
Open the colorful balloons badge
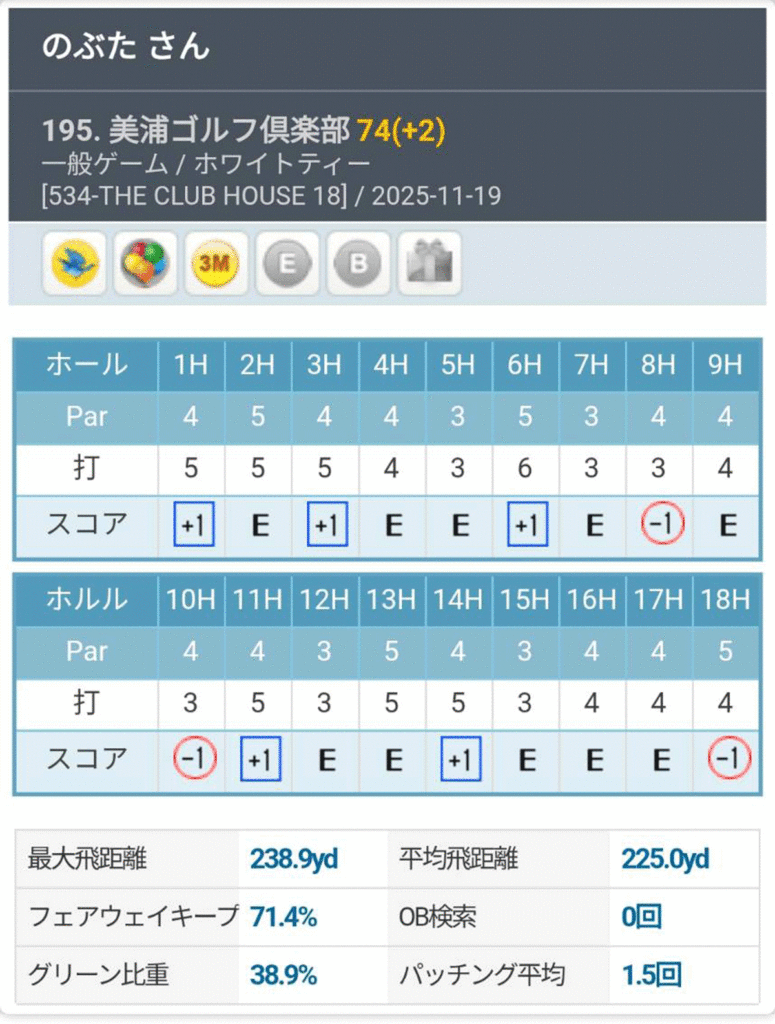pos(146,264)
